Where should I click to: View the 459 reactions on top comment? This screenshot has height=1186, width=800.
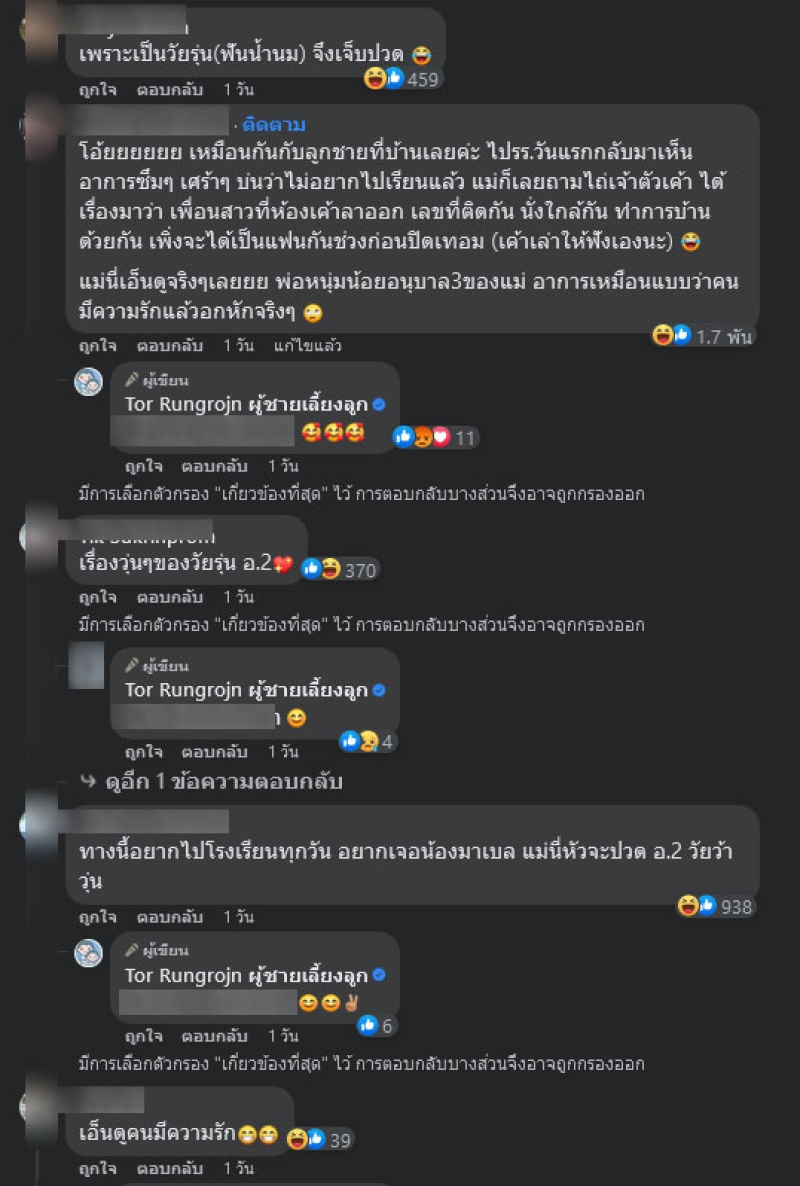tap(403, 79)
